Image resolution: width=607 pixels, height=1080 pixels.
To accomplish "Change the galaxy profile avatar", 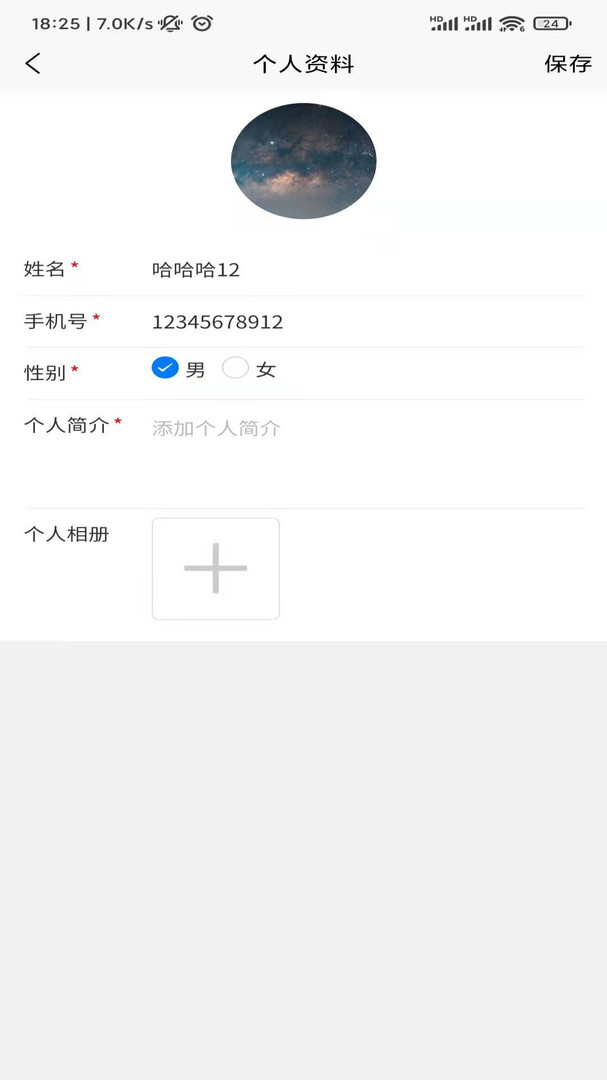I will pyautogui.click(x=303, y=160).
